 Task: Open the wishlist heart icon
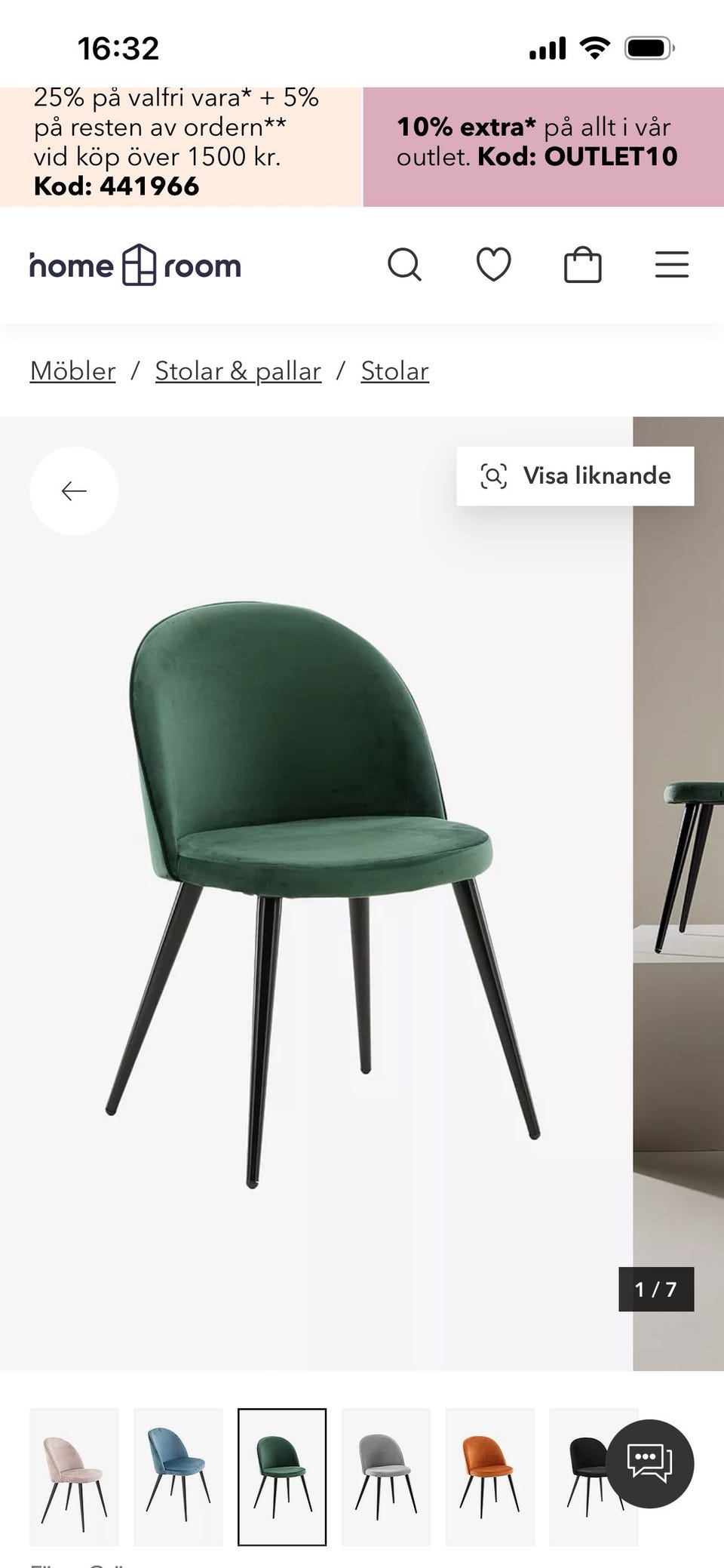[493, 266]
